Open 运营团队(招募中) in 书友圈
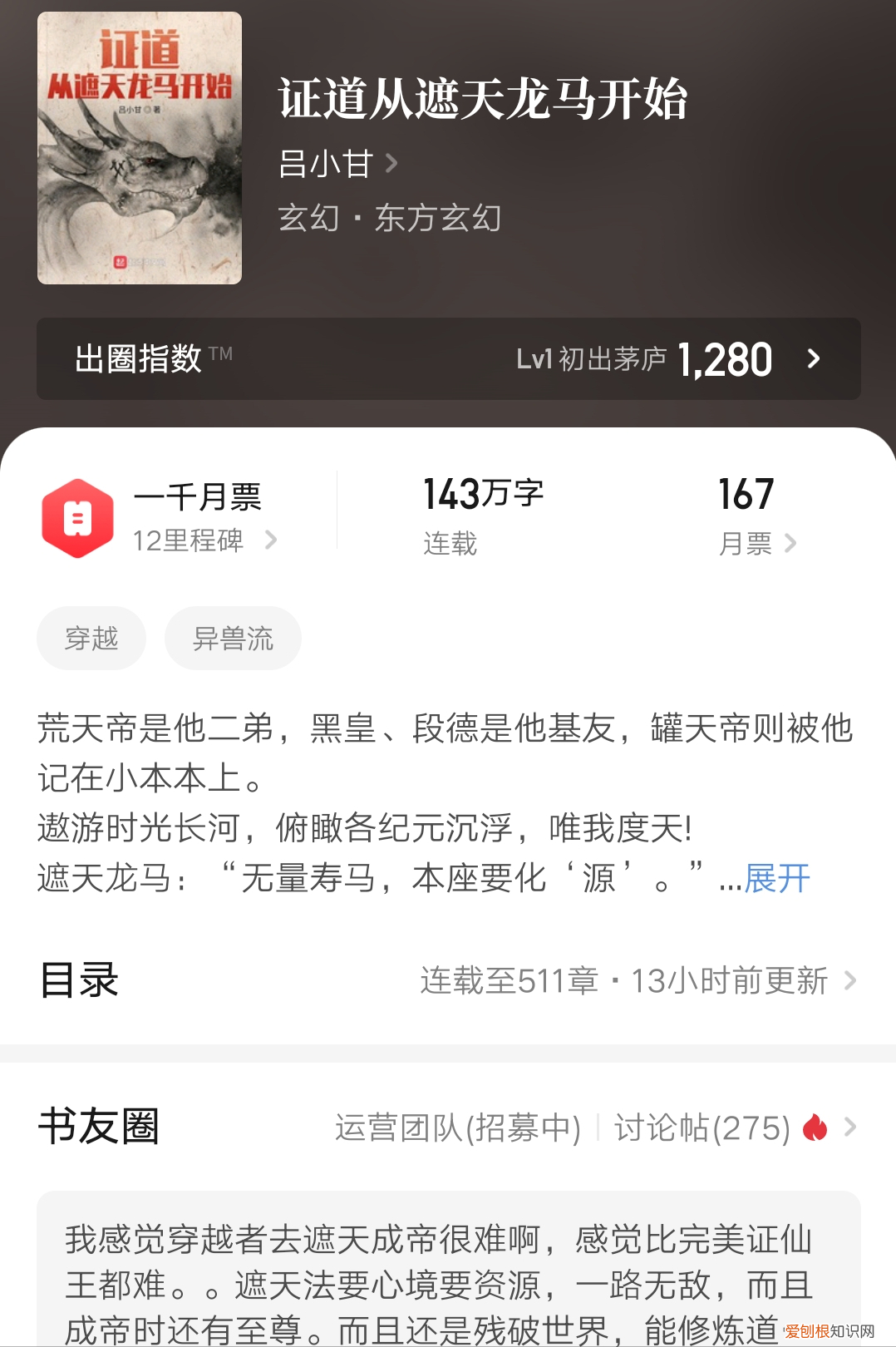This screenshot has height=1347, width=896. coord(457,1128)
